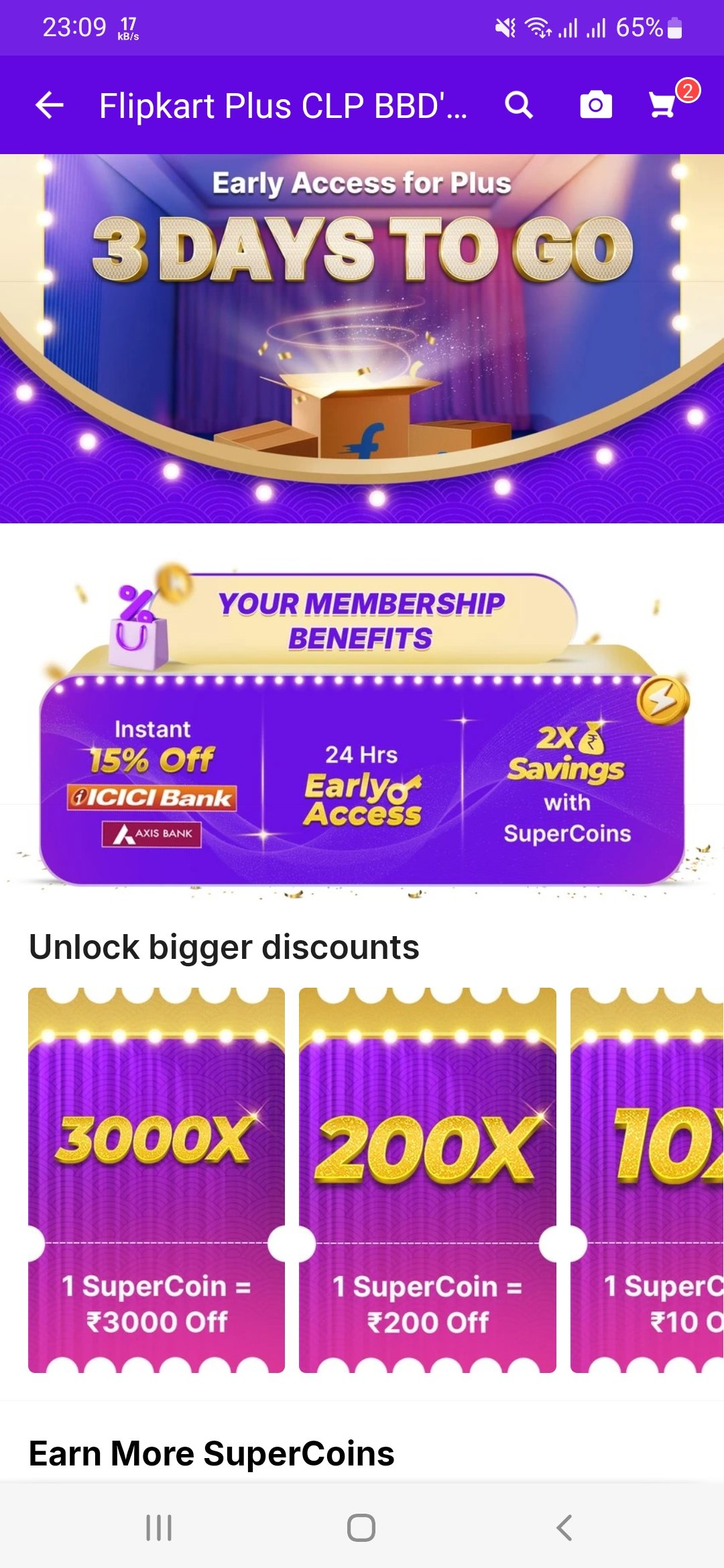Open the Early Access for Plus banner
The height and width of the screenshot is (1568, 724).
point(362,338)
